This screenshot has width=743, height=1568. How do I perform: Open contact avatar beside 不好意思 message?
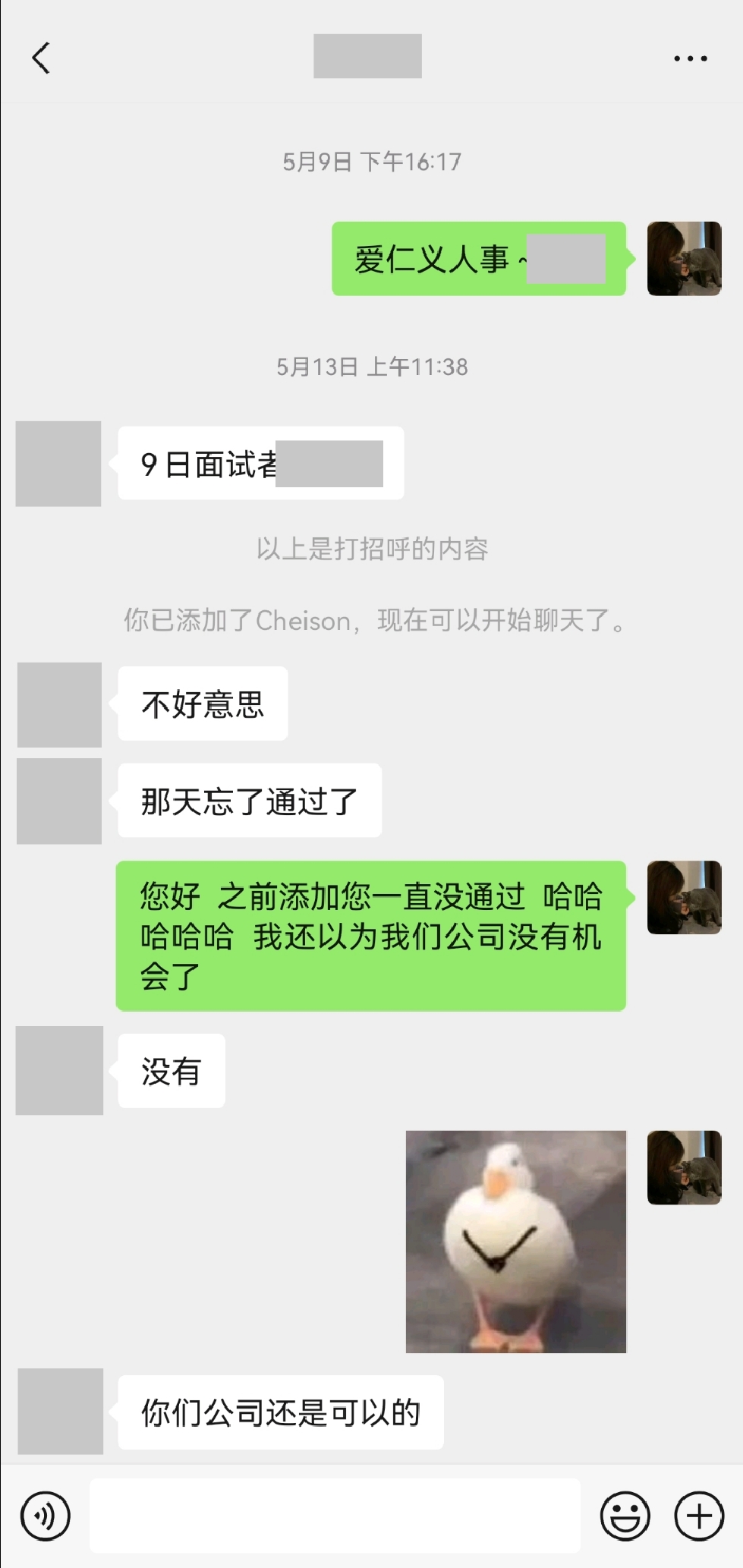[x=59, y=704]
